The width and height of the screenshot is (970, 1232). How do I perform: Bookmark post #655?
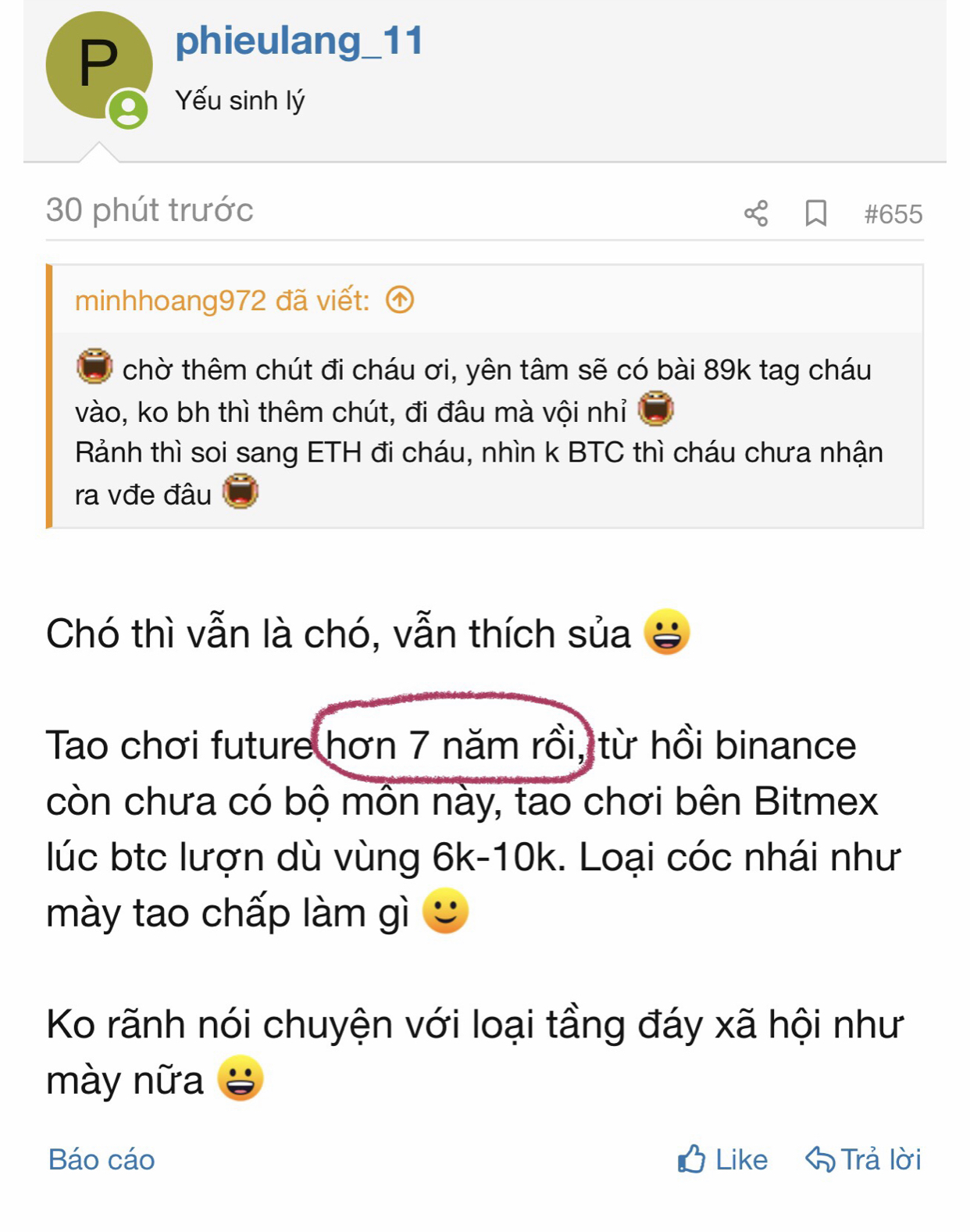coord(815,213)
